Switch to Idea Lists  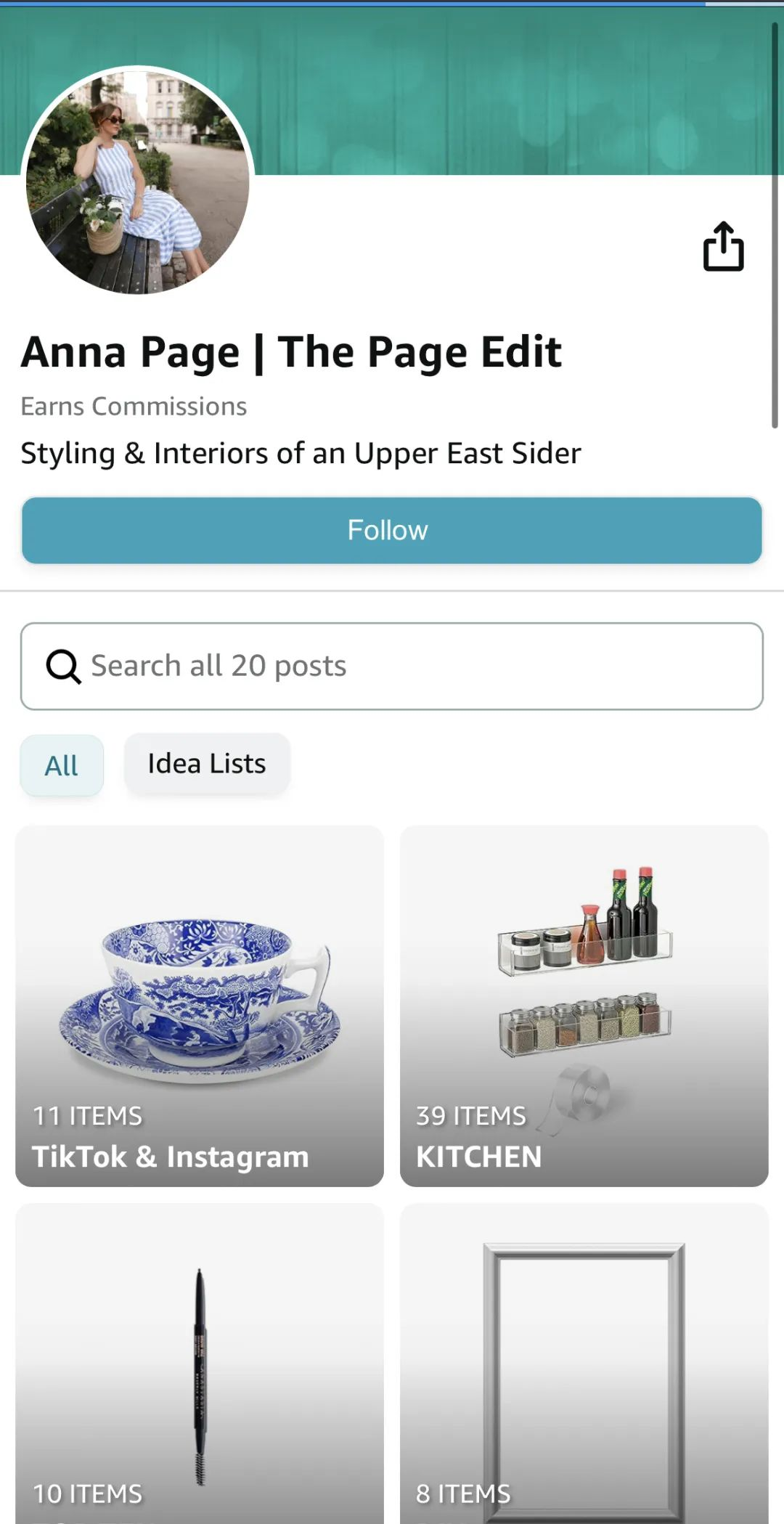pyautogui.click(x=207, y=765)
